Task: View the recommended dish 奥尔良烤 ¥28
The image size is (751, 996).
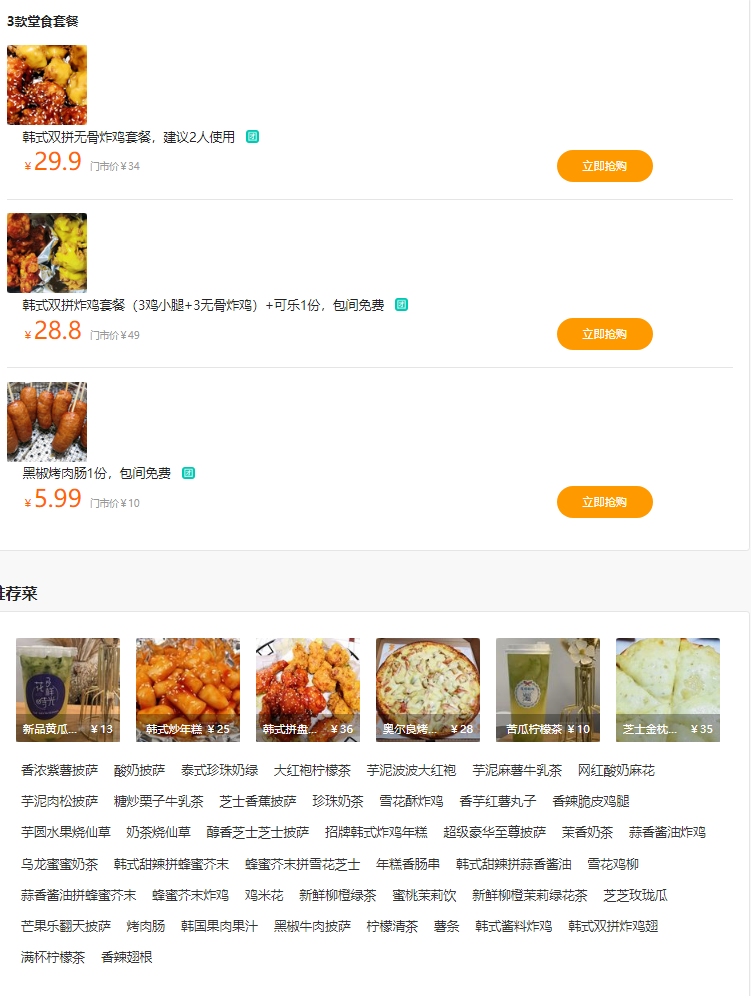Action: (x=428, y=689)
